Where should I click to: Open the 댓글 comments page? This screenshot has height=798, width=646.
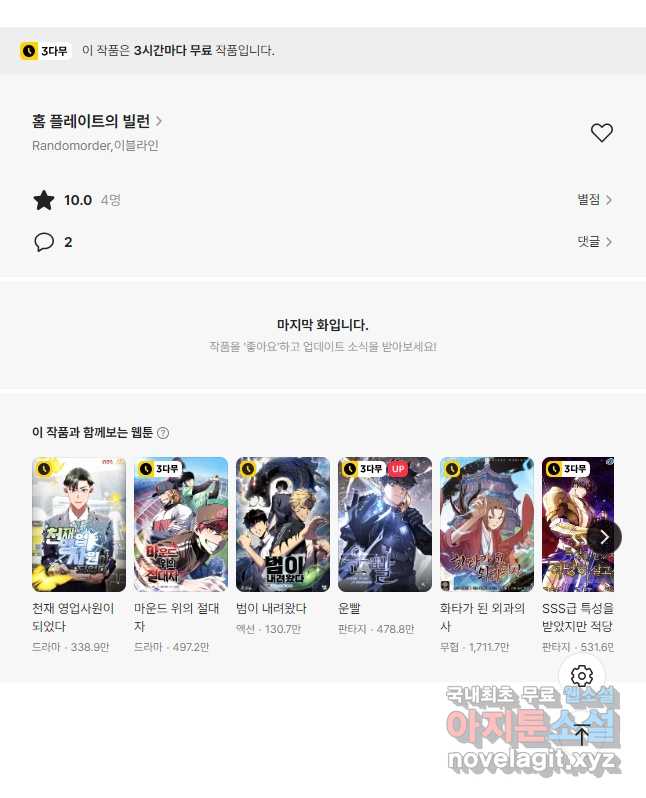[x=594, y=241]
